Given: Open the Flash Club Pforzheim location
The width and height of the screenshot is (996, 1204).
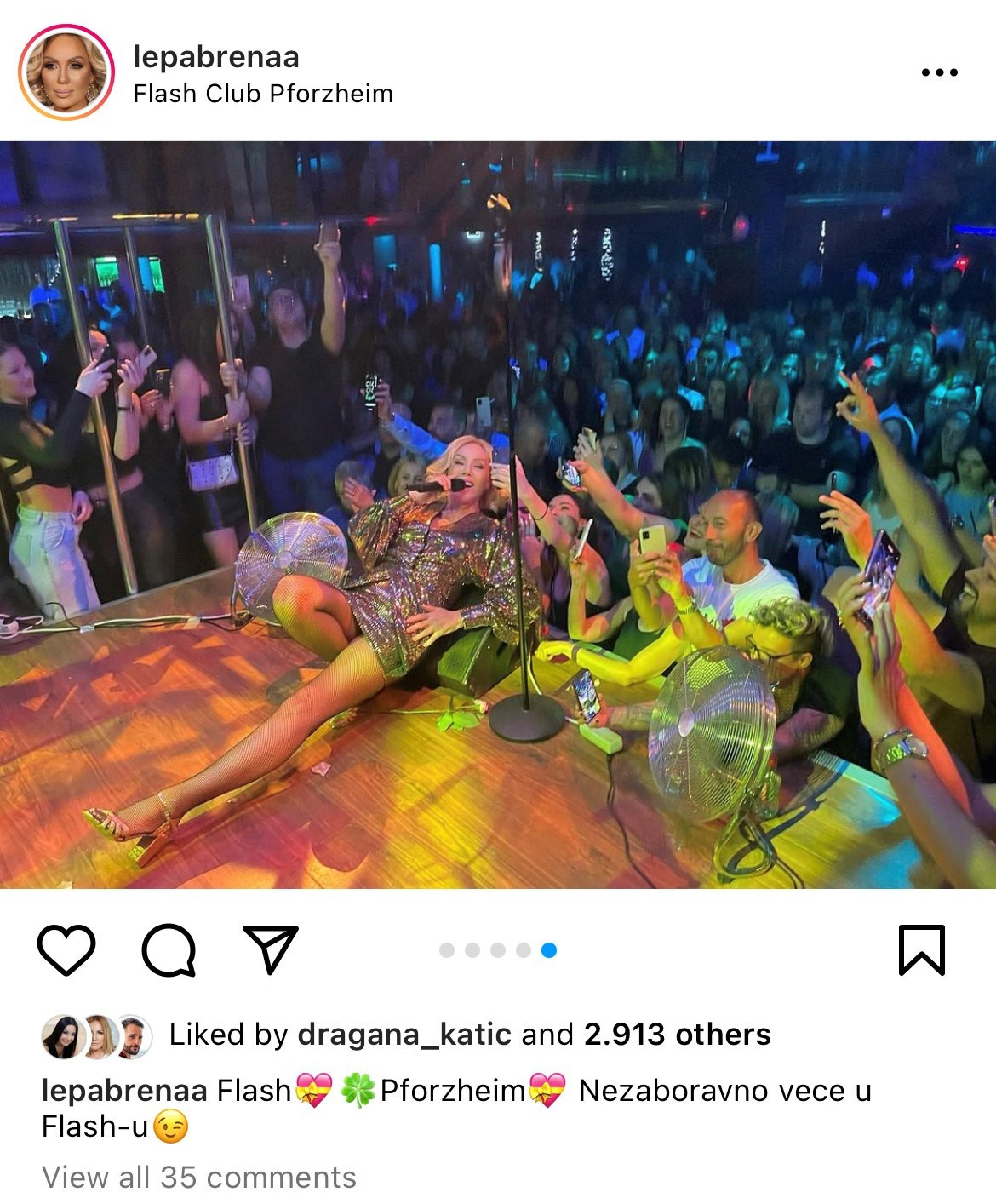Looking at the screenshot, I should point(263,94).
